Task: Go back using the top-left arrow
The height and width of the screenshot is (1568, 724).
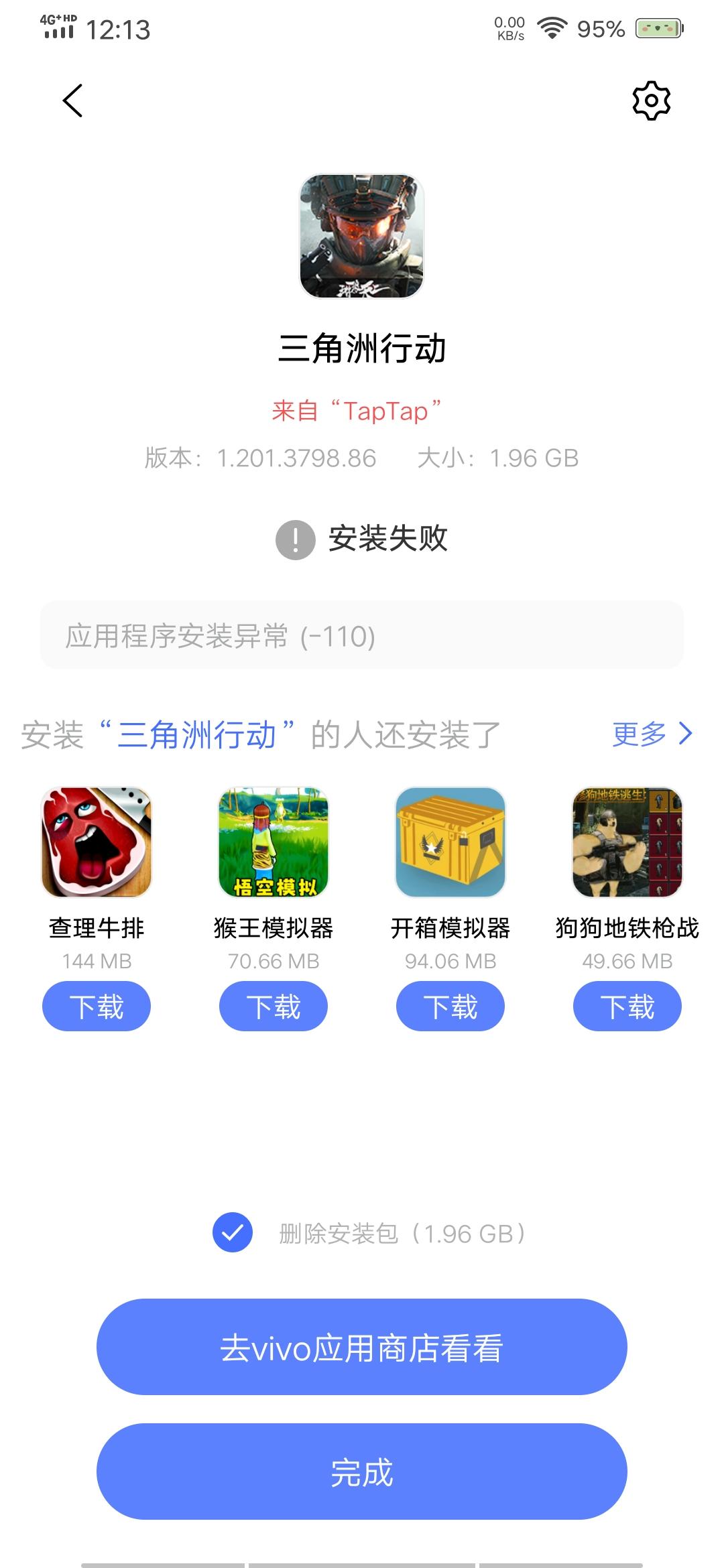Action: pyautogui.click(x=72, y=101)
